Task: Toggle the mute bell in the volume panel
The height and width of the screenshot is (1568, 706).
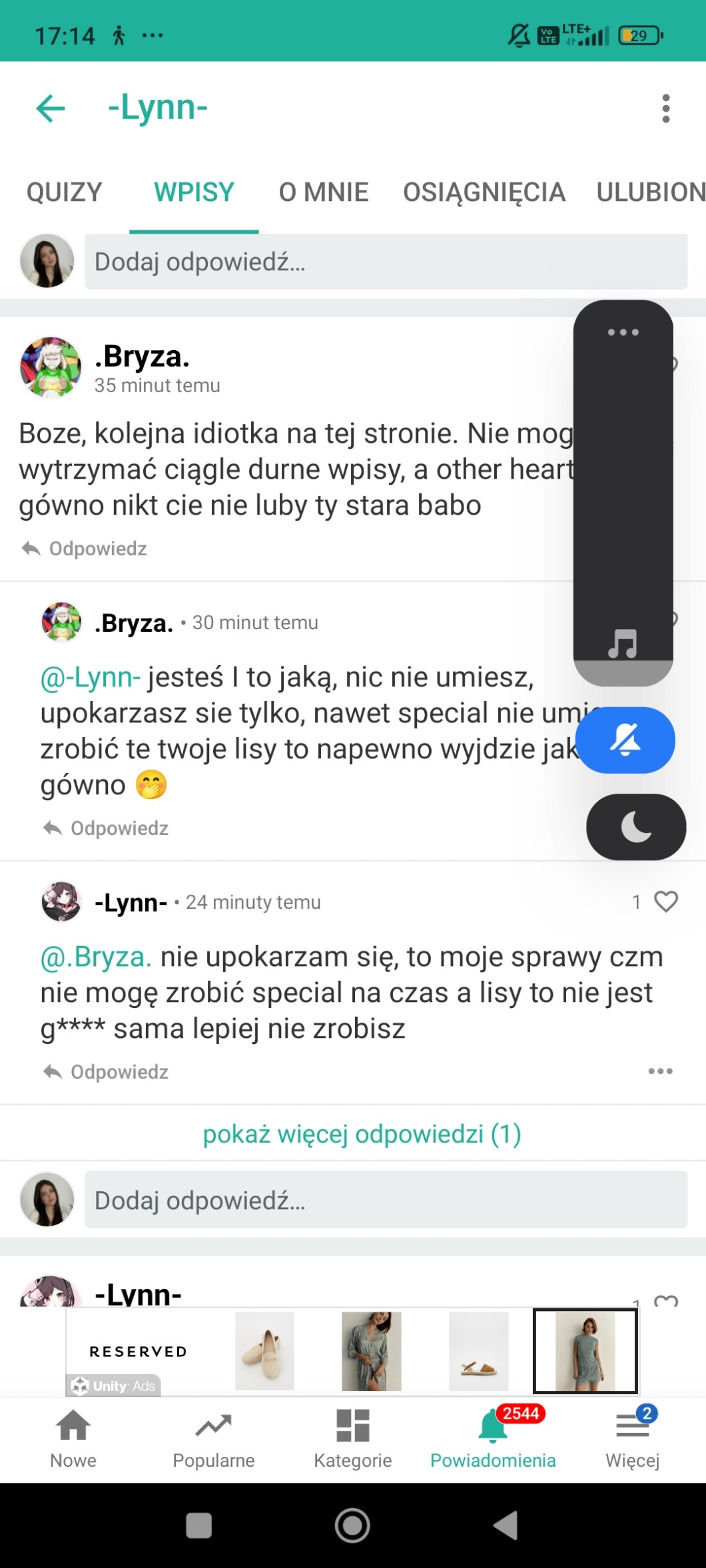Action: 625,740
